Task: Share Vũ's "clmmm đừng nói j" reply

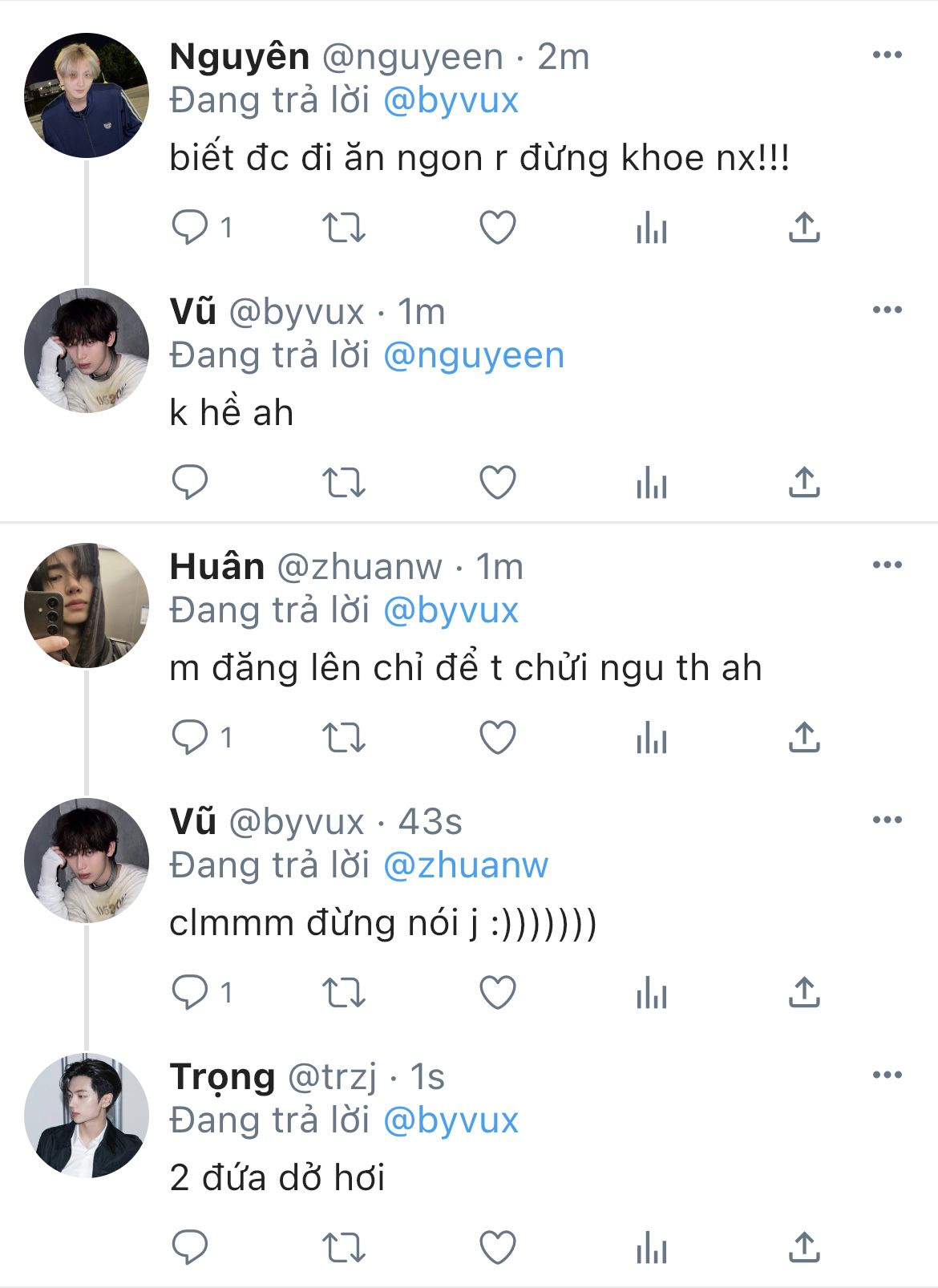Action: [803, 993]
